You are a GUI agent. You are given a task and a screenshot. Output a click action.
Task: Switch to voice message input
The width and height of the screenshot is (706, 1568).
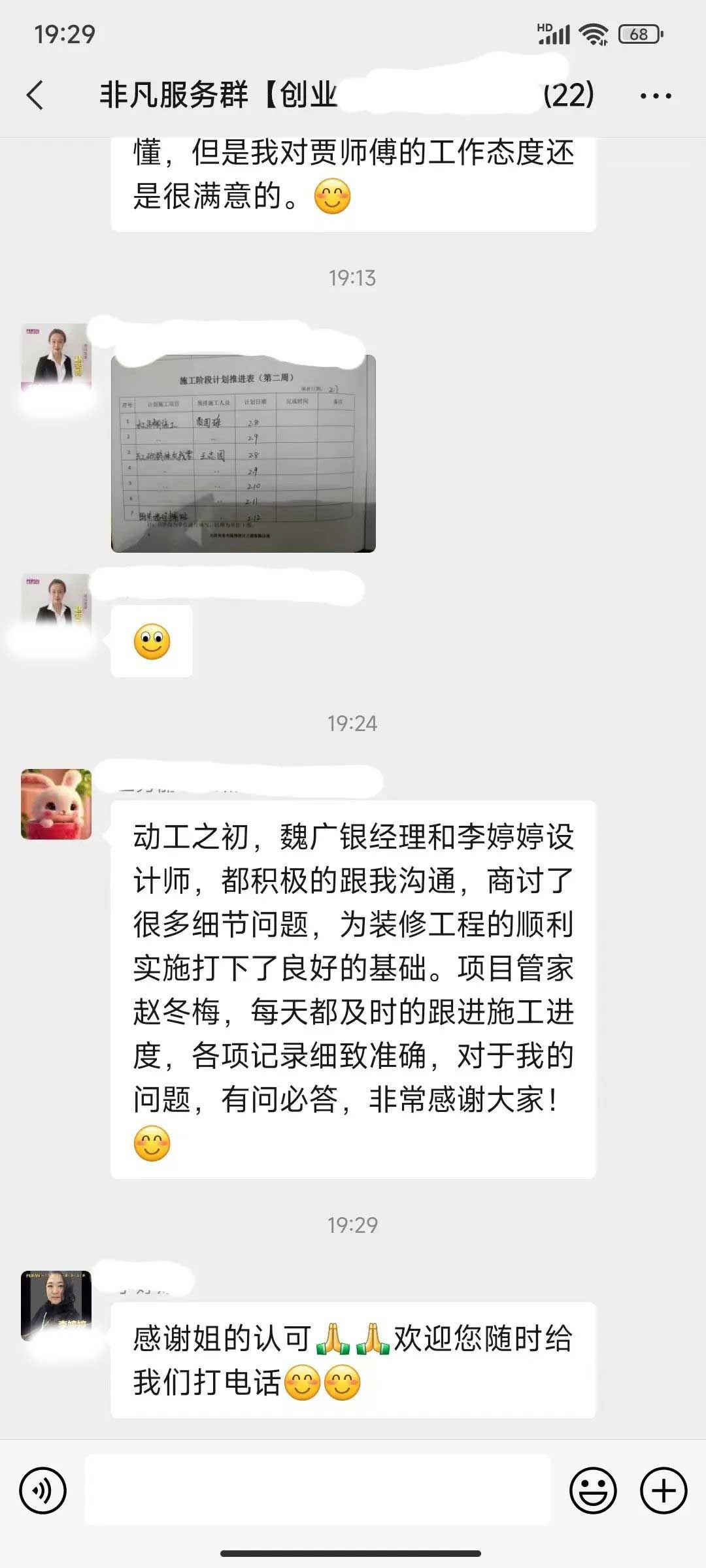click(43, 1490)
